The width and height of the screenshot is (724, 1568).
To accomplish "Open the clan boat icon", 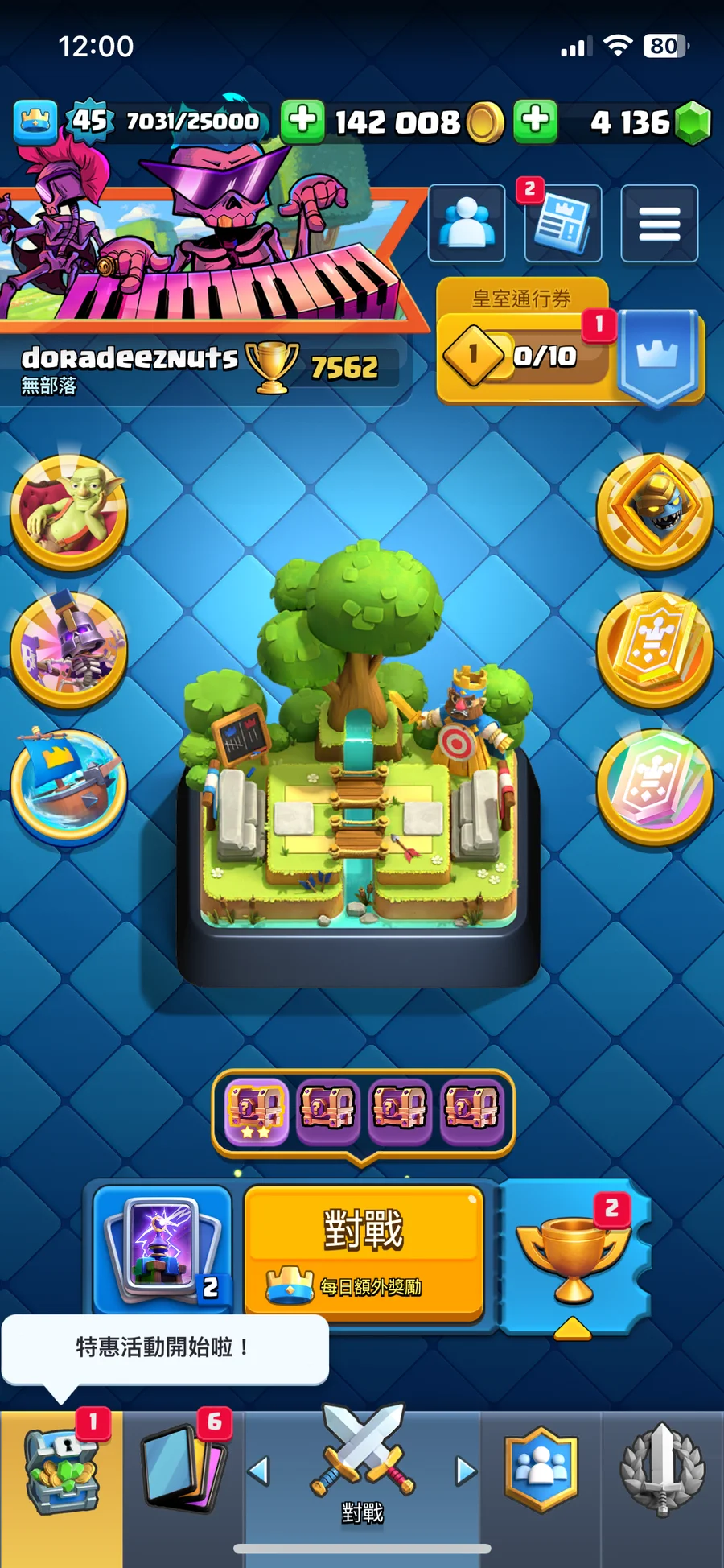I will coord(68,785).
